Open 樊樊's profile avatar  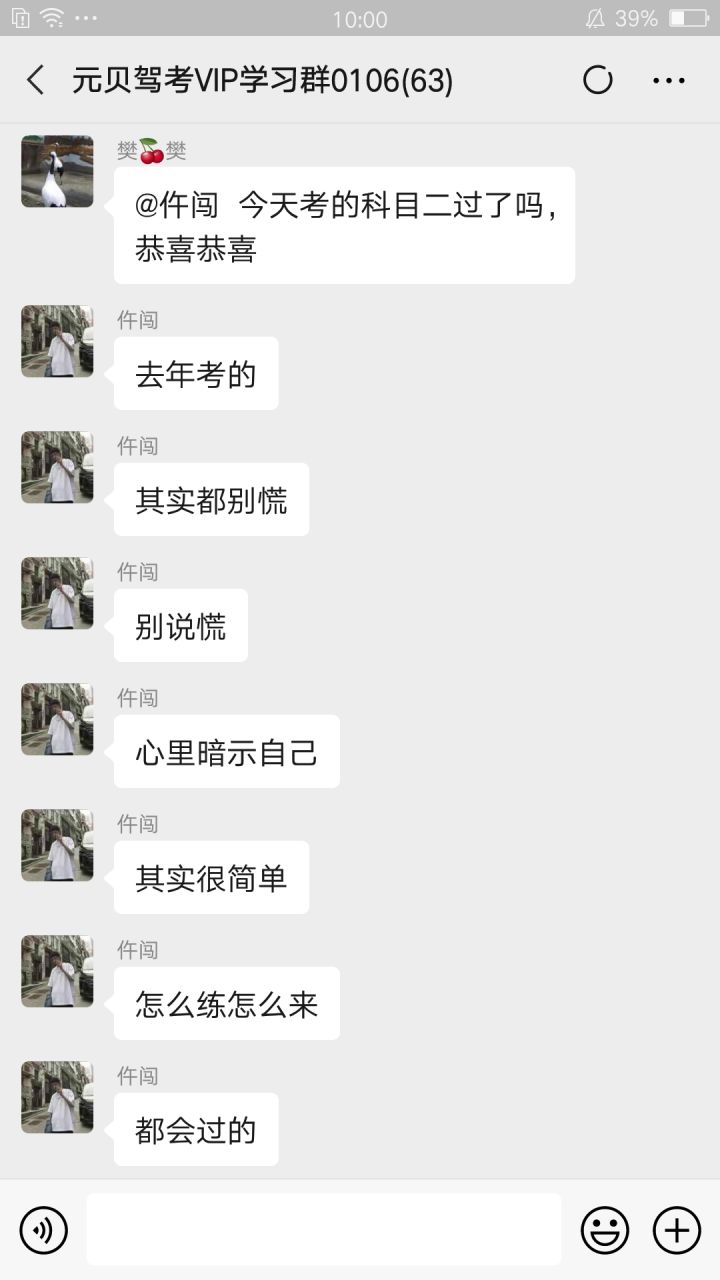click(57, 171)
